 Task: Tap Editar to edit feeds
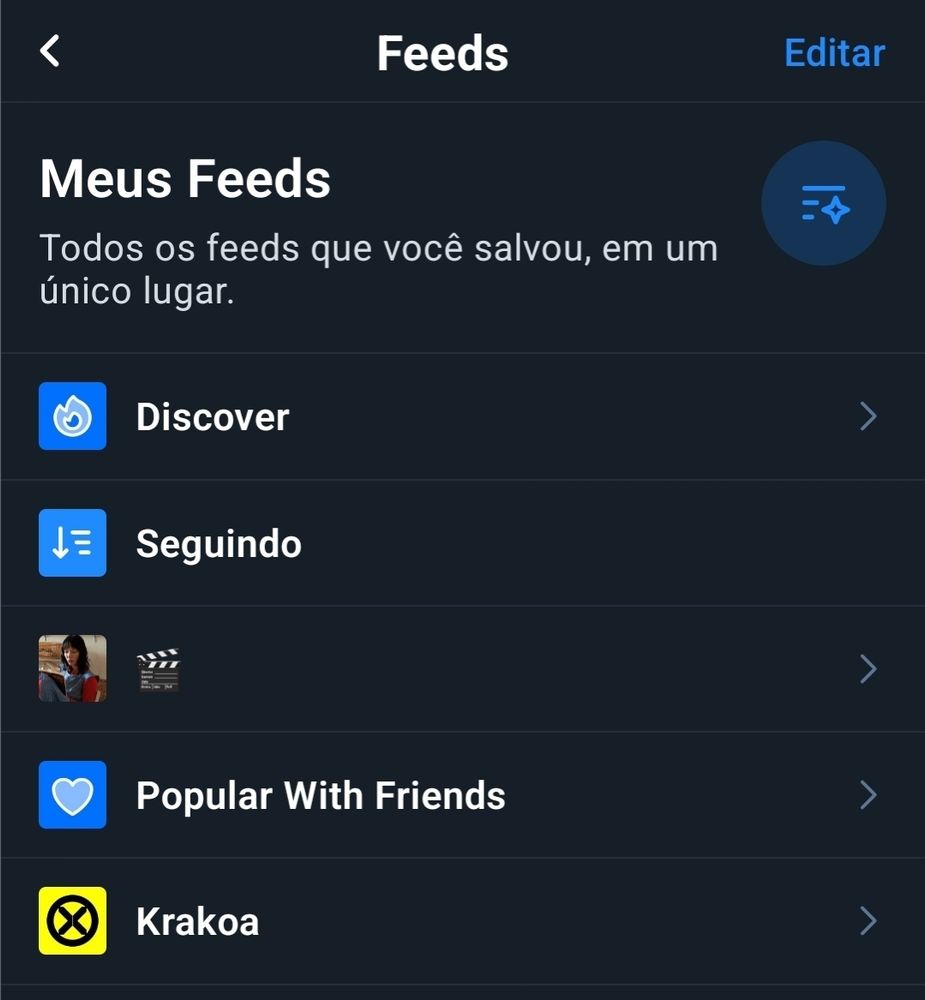click(x=834, y=53)
